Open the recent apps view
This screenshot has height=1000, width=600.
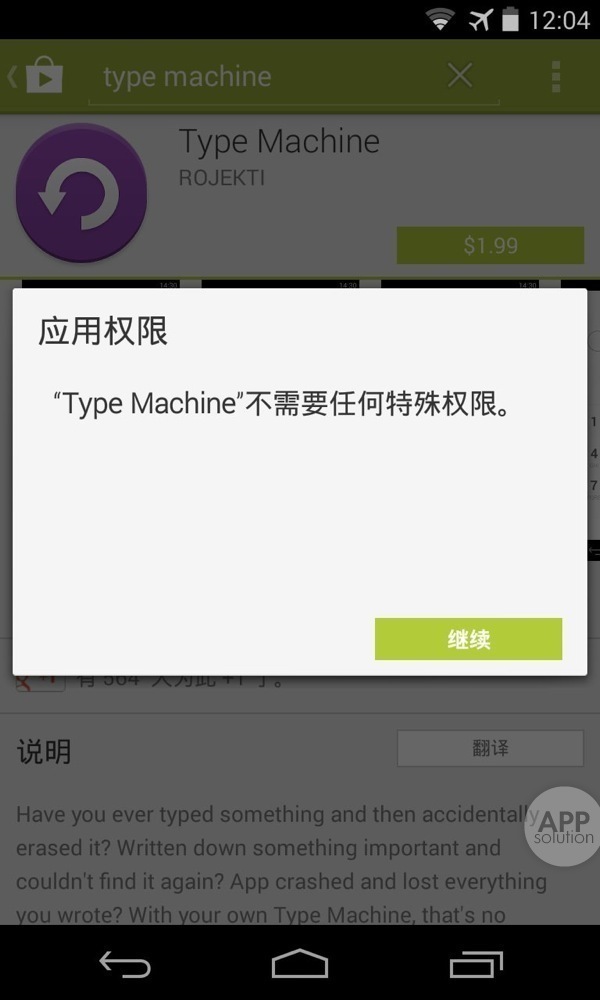pos(475,964)
